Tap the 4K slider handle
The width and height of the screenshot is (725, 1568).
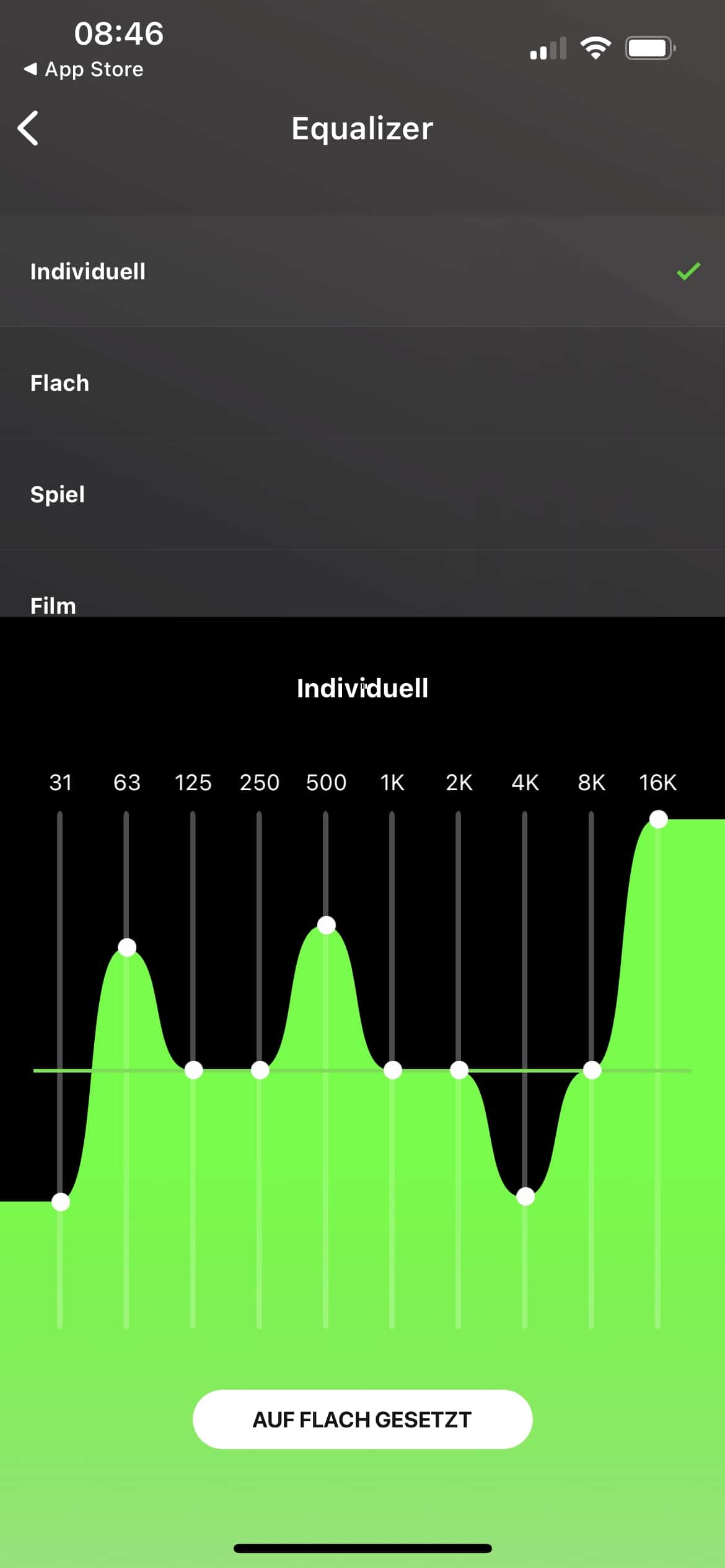[525, 1196]
